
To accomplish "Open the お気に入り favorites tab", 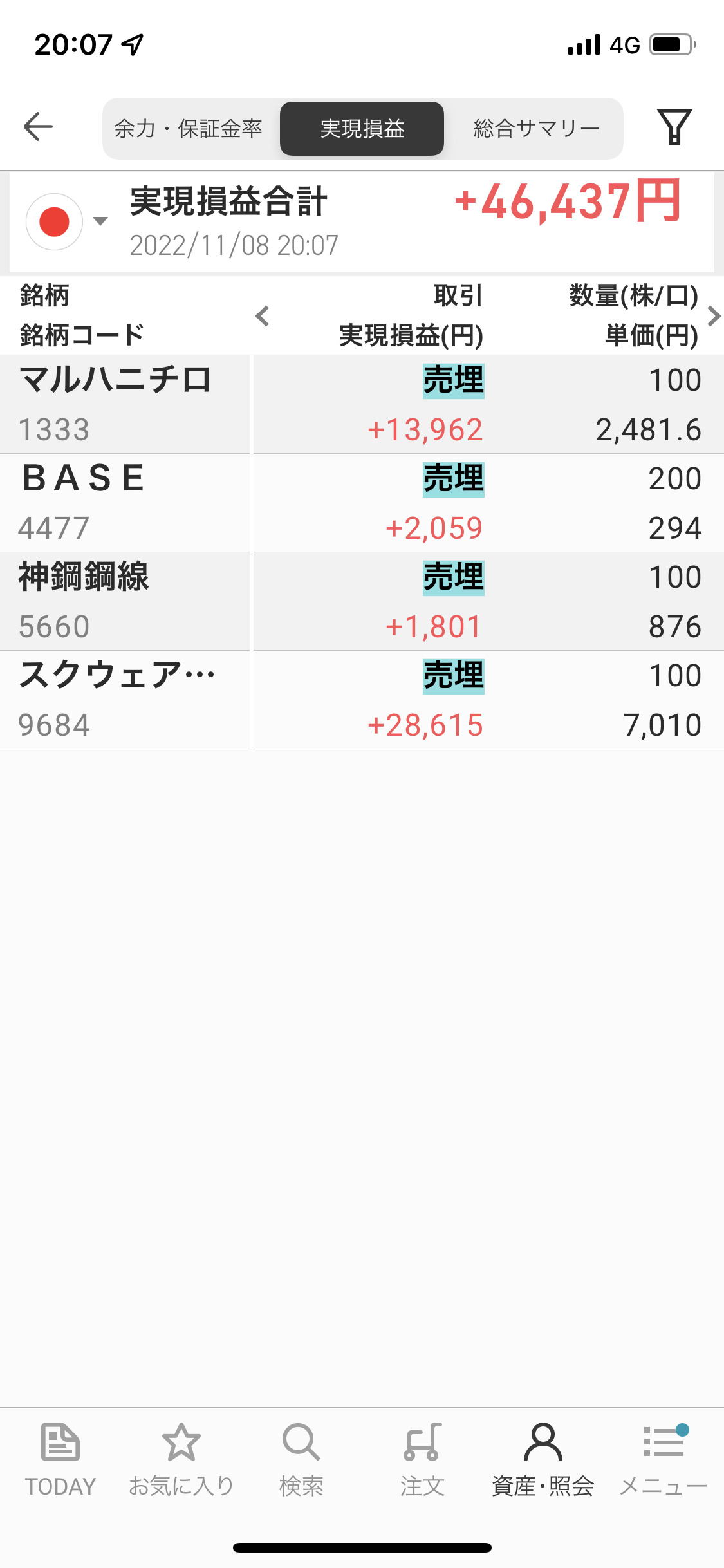I will coord(181,1460).
